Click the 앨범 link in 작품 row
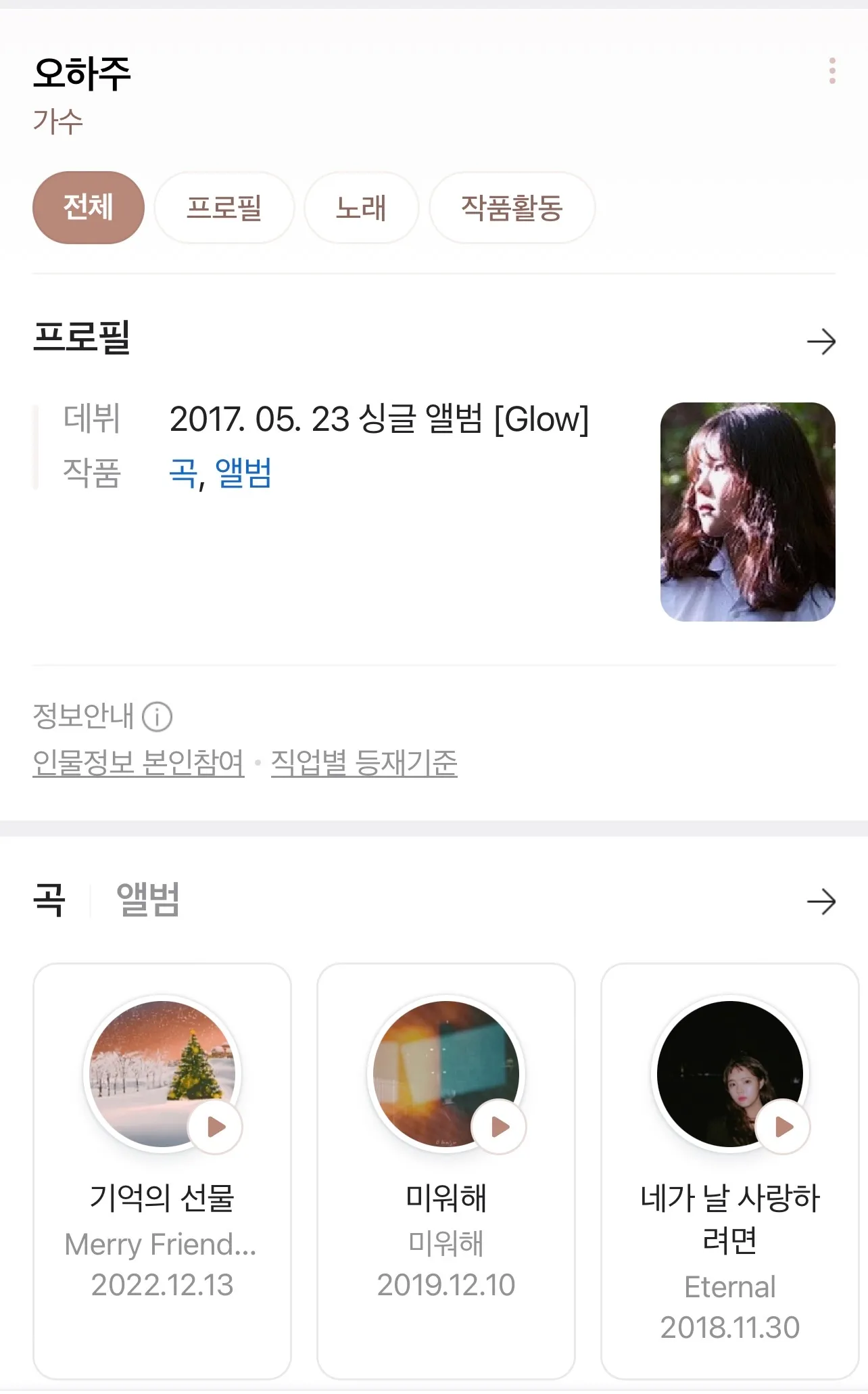This screenshot has height=1394, width=868. (x=243, y=475)
